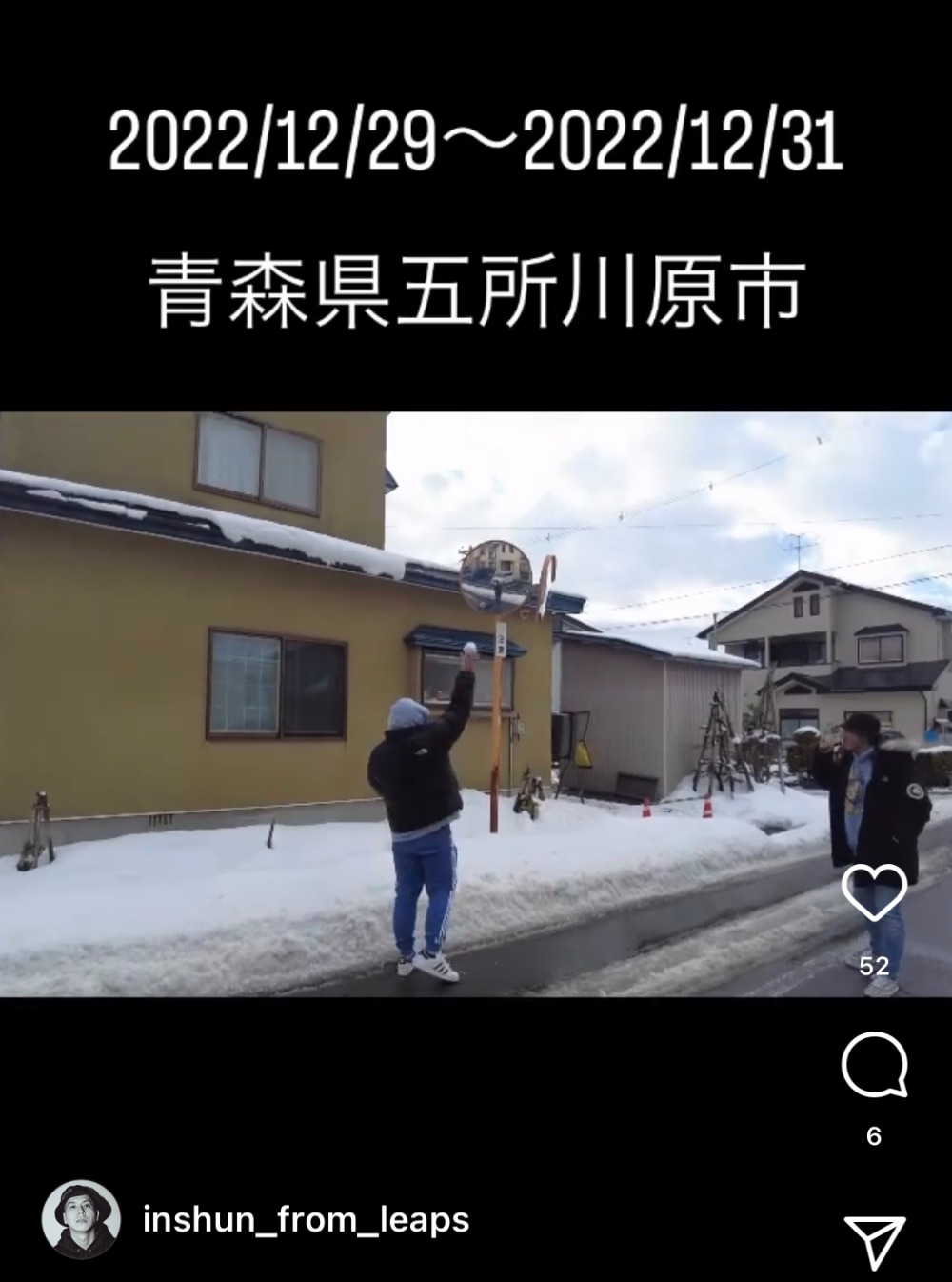Open the inshun_from_leaps username link
This screenshot has width=952, height=1282.
point(306,1220)
